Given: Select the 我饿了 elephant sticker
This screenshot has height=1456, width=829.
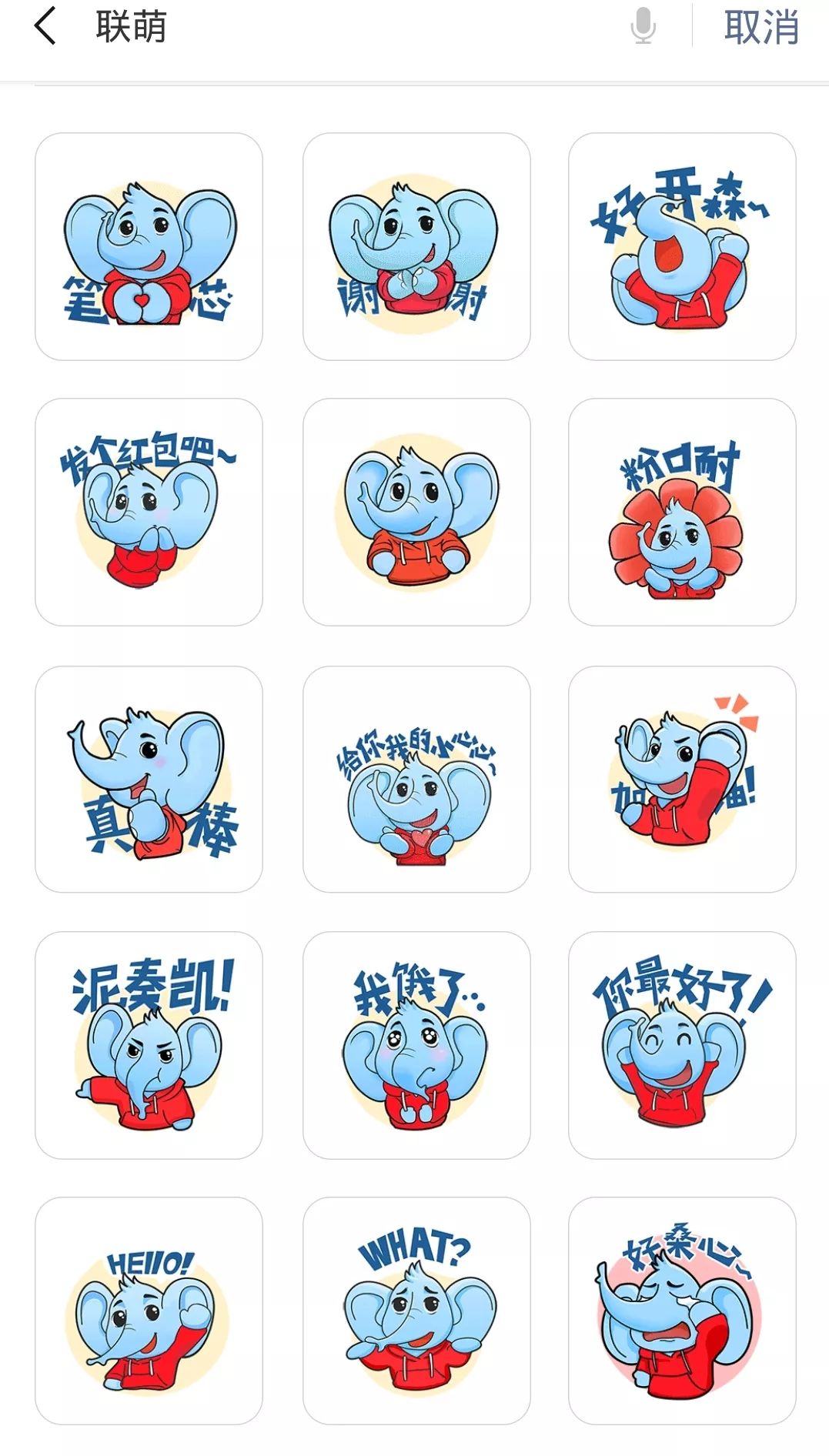Looking at the screenshot, I should point(416,1045).
